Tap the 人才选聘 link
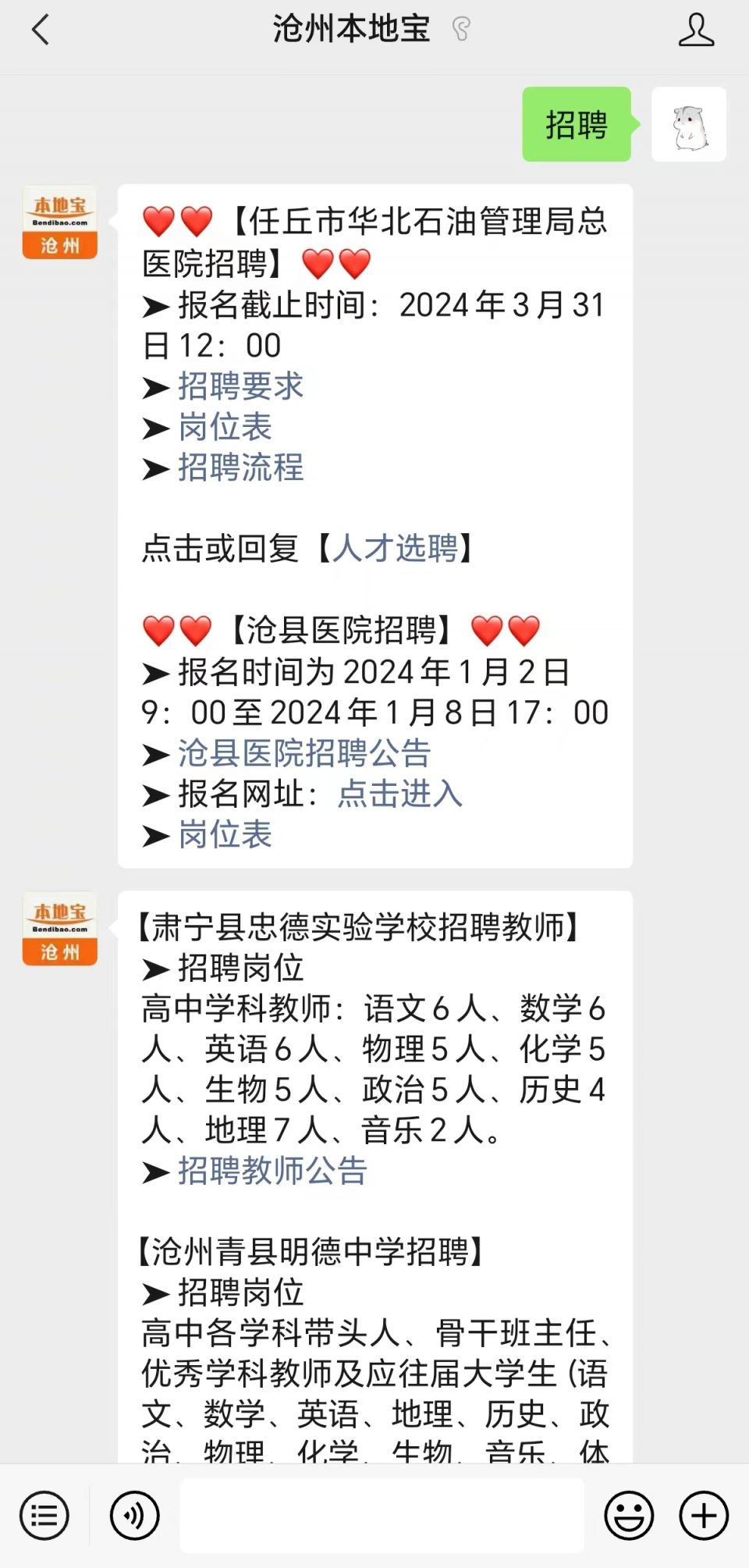The width and height of the screenshot is (749, 1568). click(x=395, y=549)
